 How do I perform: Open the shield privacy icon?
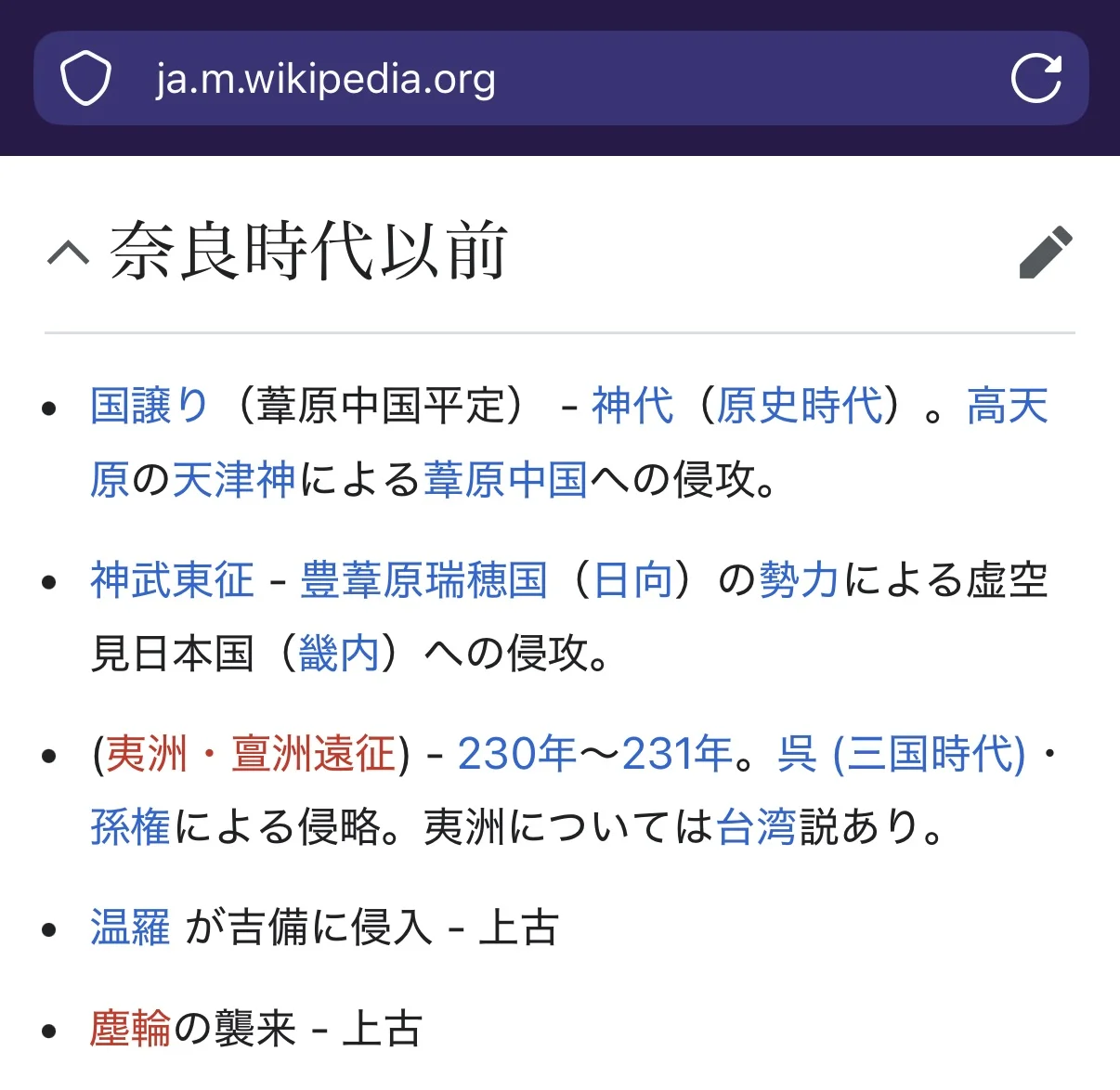(x=85, y=78)
